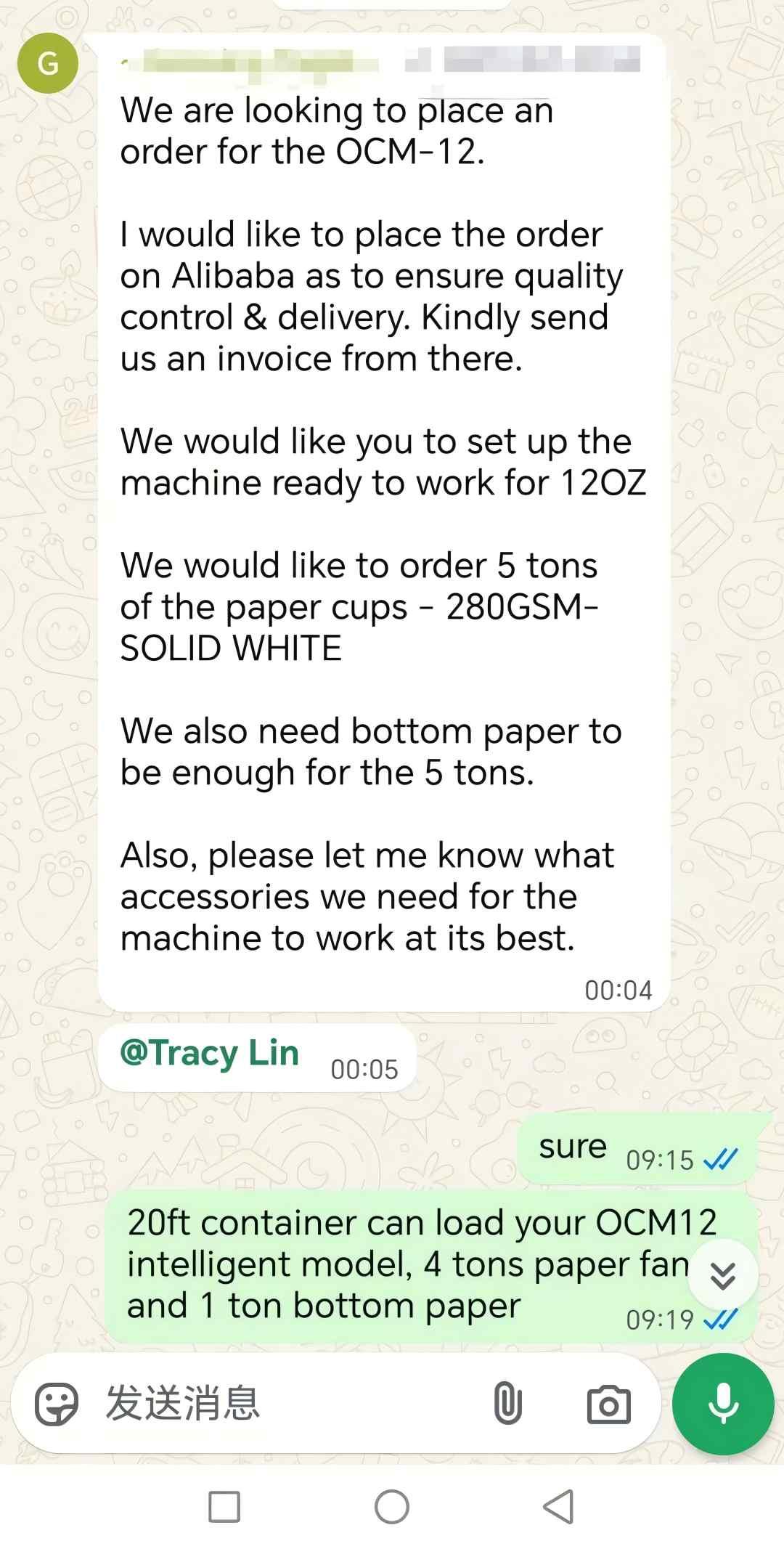Open the @Tracy Lin mention
784x1549 pixels.
click(x=210, y=1052)
